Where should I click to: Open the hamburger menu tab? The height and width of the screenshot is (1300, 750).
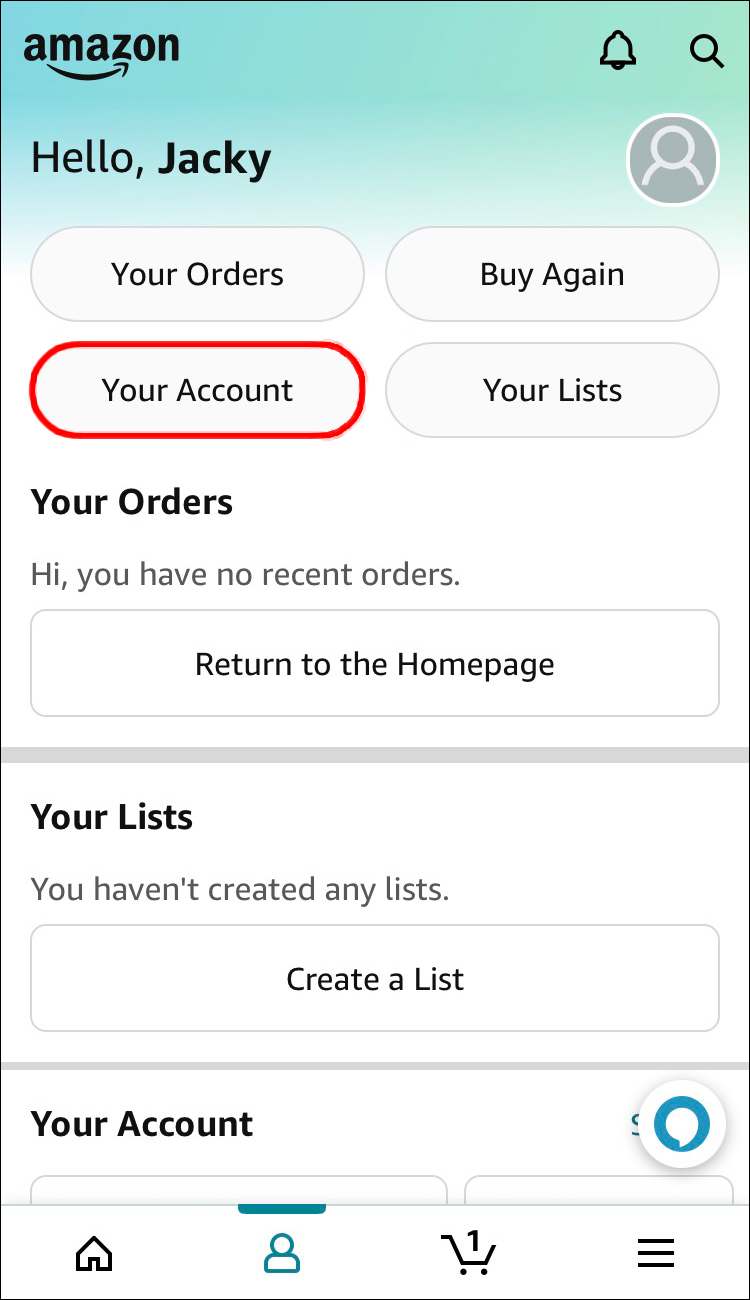[x=656, y=1252]
